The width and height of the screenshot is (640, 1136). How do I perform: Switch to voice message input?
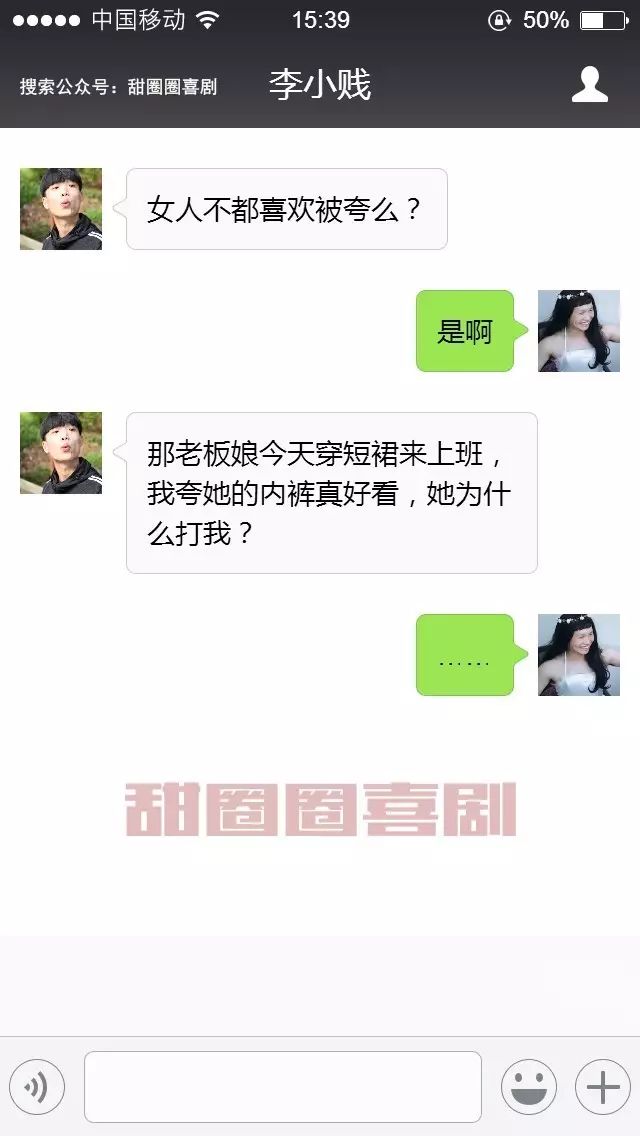[37, 1087]
